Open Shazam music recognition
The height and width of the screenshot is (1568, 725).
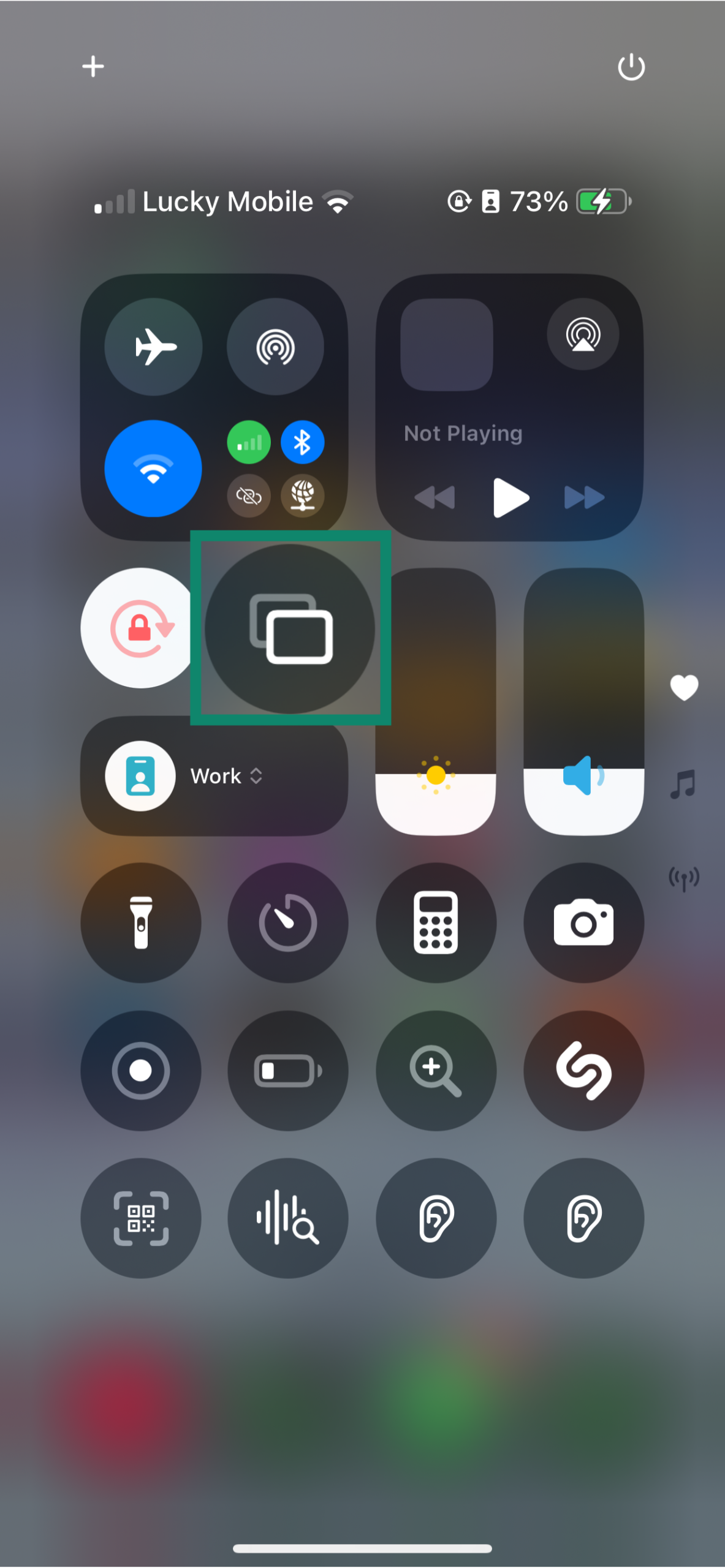[583, 1070]
